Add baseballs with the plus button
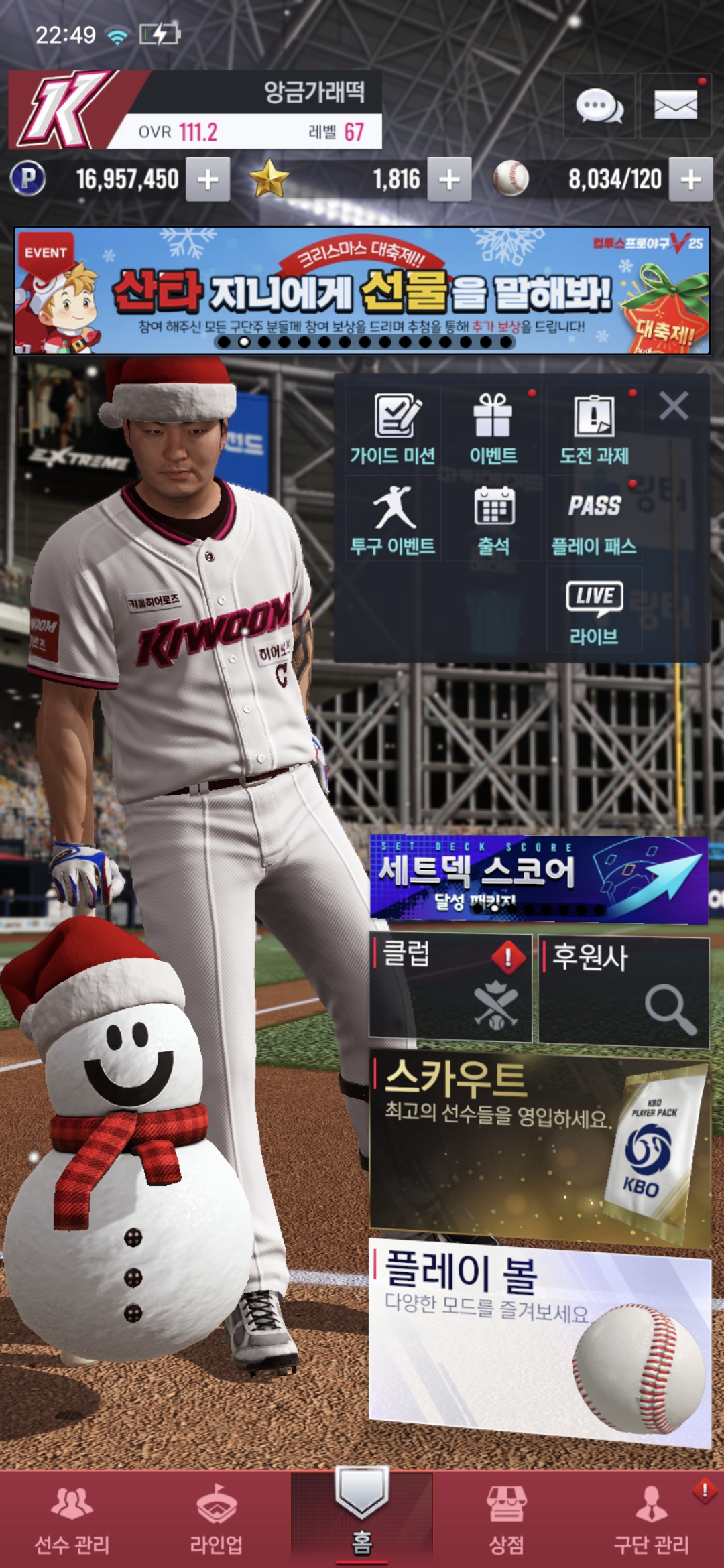The height and width of the screenshot is (1568, 724). tap(690, 180)
